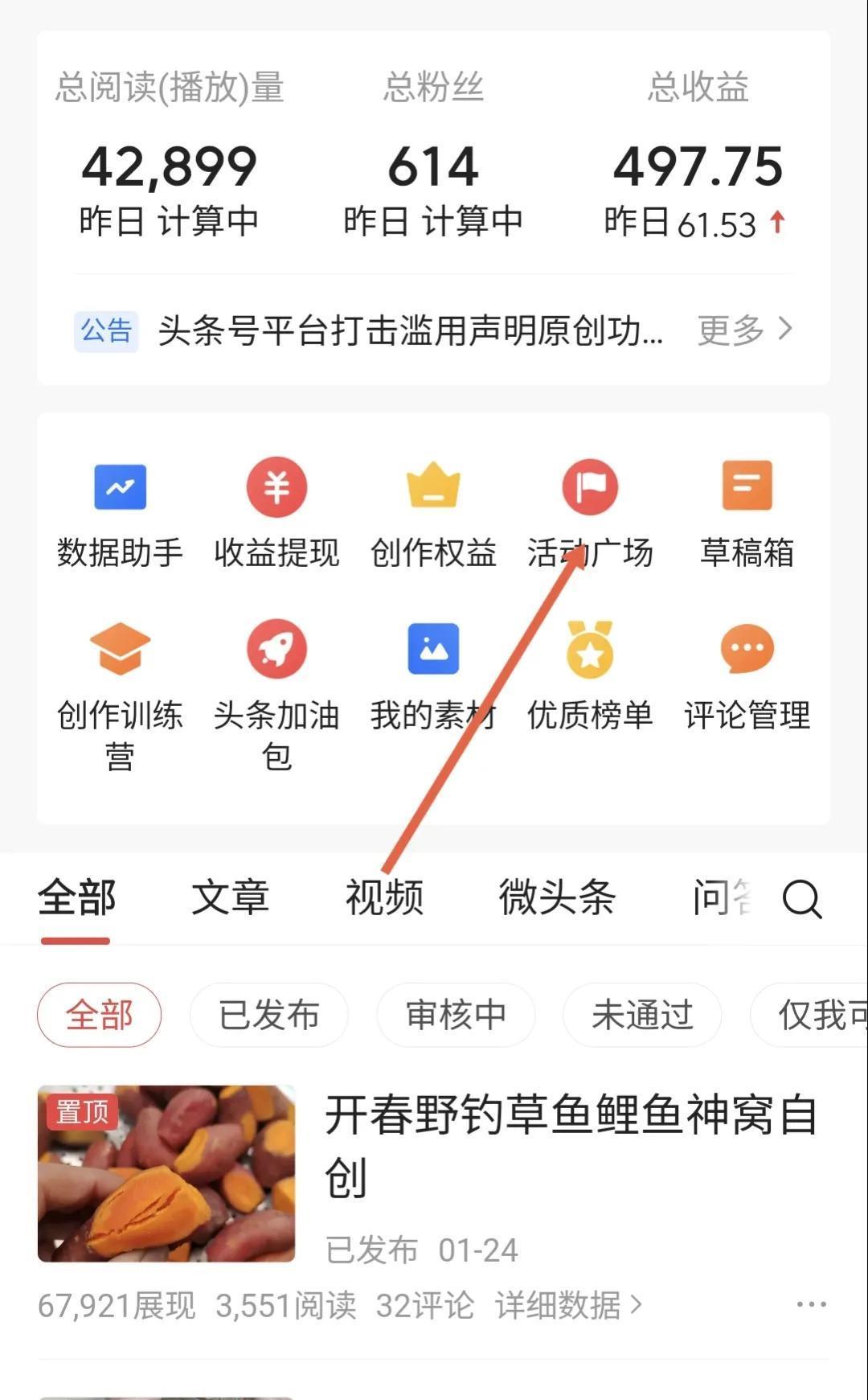Open 优质榜单
Viewport: 868px width, 1400px height.
[590, 676]
